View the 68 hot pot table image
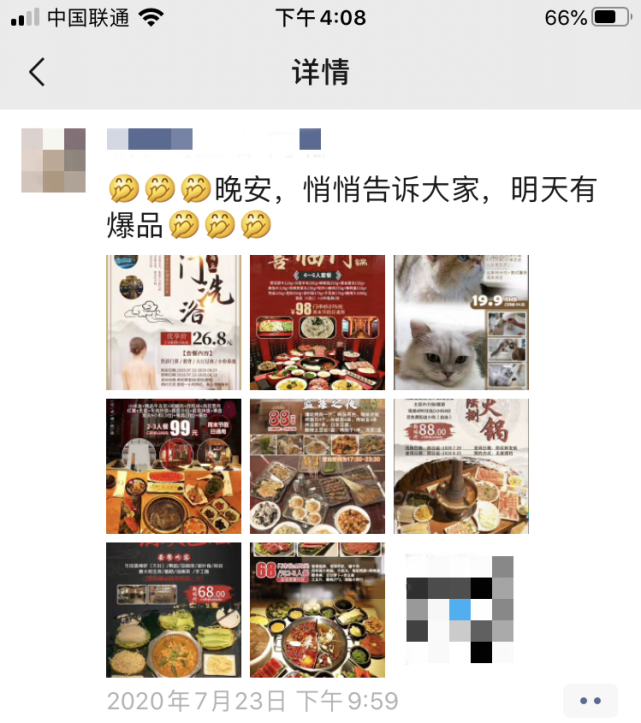Screen dimensions: 641x723 pos(317,610)
